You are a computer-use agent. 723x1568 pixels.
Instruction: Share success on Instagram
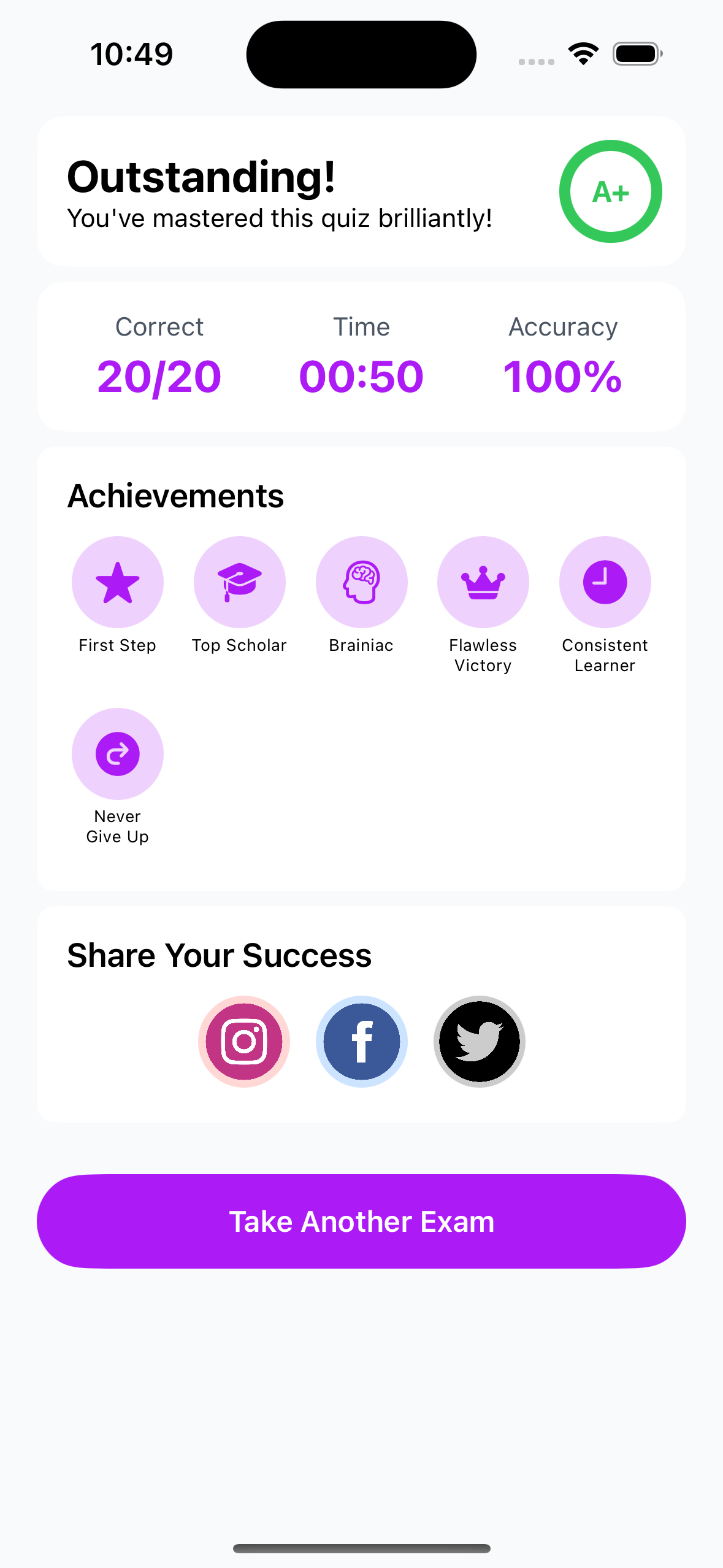(x=243, y=1042)
